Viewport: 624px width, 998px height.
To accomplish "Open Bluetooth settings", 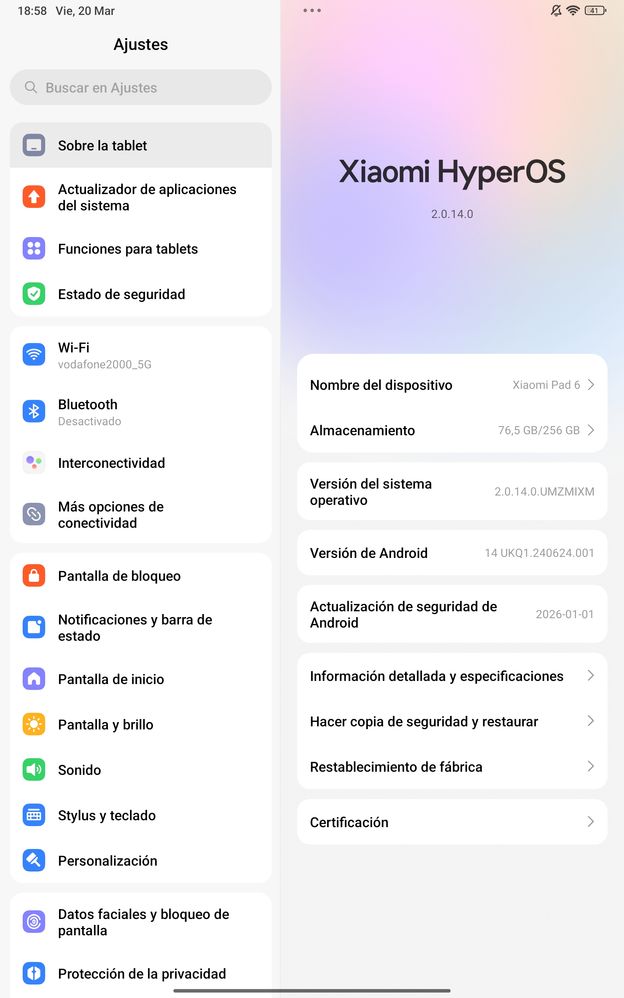I will [140, 412].
